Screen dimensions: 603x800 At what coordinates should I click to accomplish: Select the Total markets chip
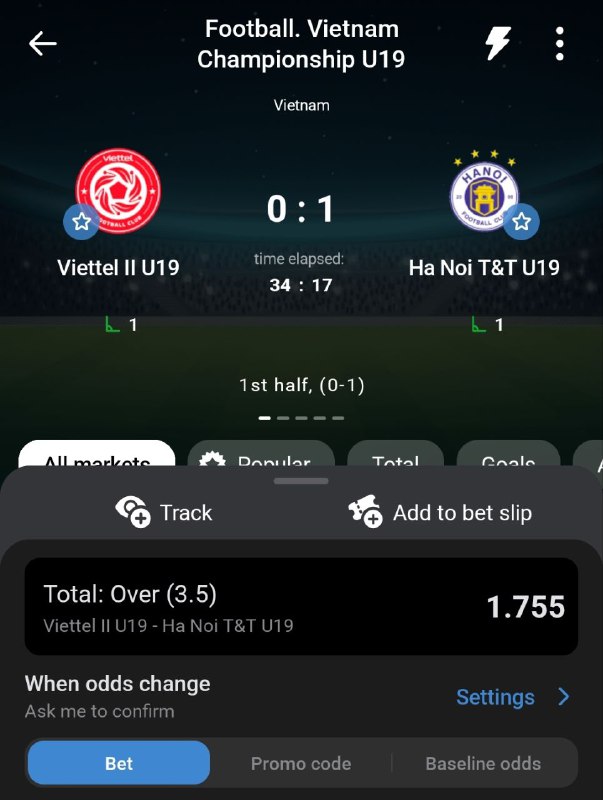[395, 458]
